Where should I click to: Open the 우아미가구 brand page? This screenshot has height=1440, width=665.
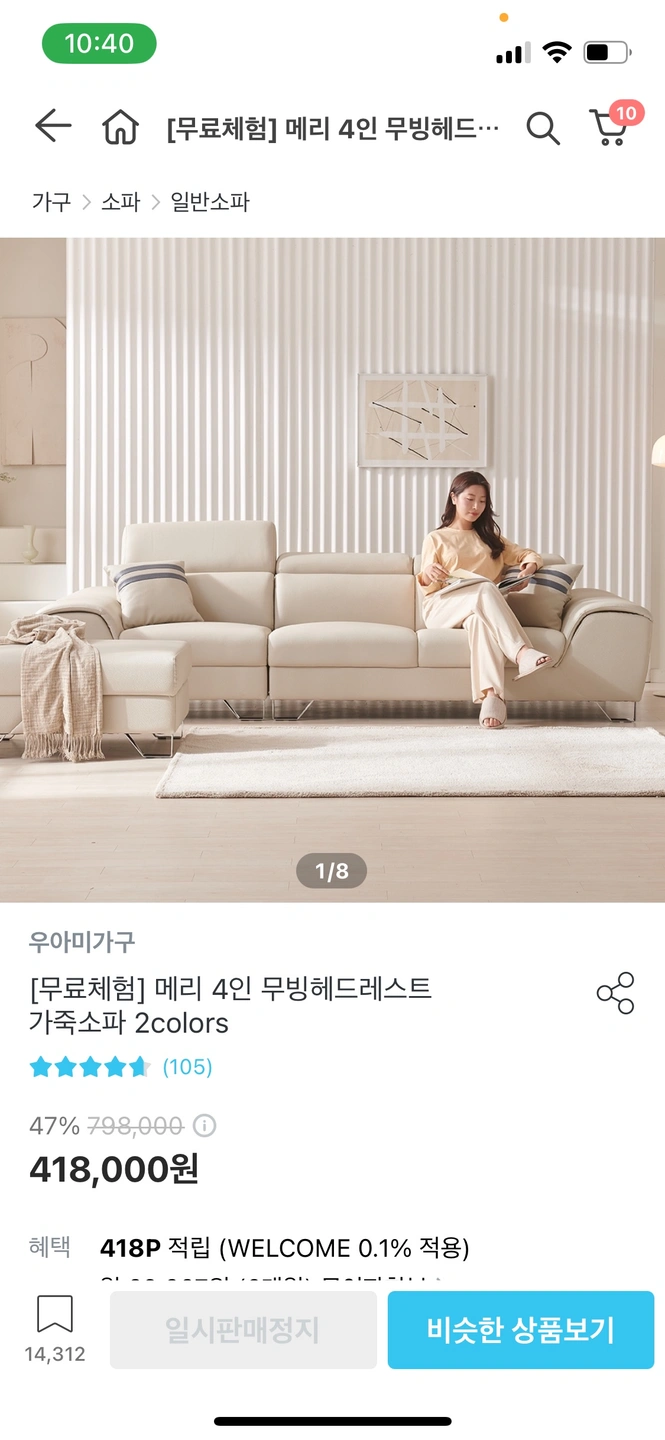click(x=82, y=942)
